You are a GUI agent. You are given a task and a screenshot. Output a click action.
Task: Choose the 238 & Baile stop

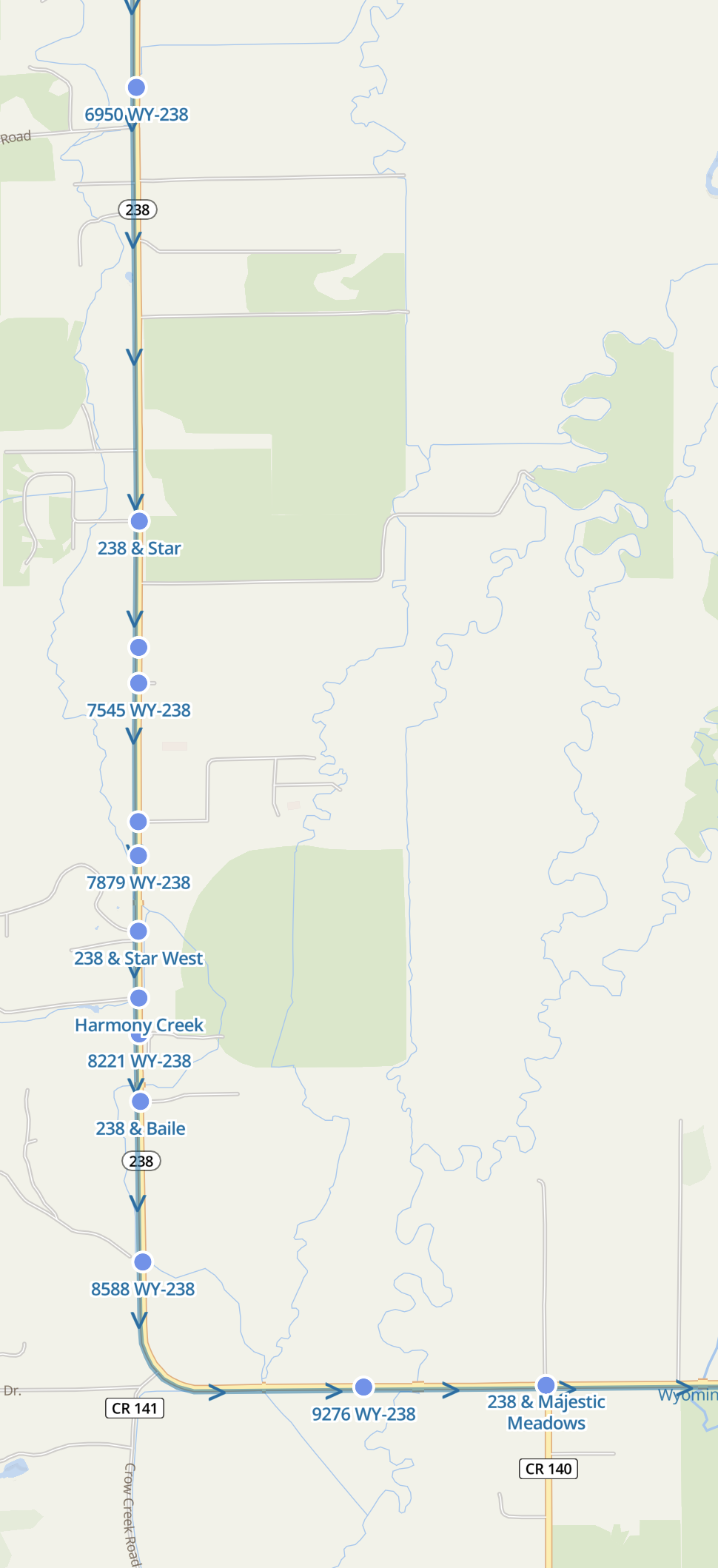pos(140,1102)
